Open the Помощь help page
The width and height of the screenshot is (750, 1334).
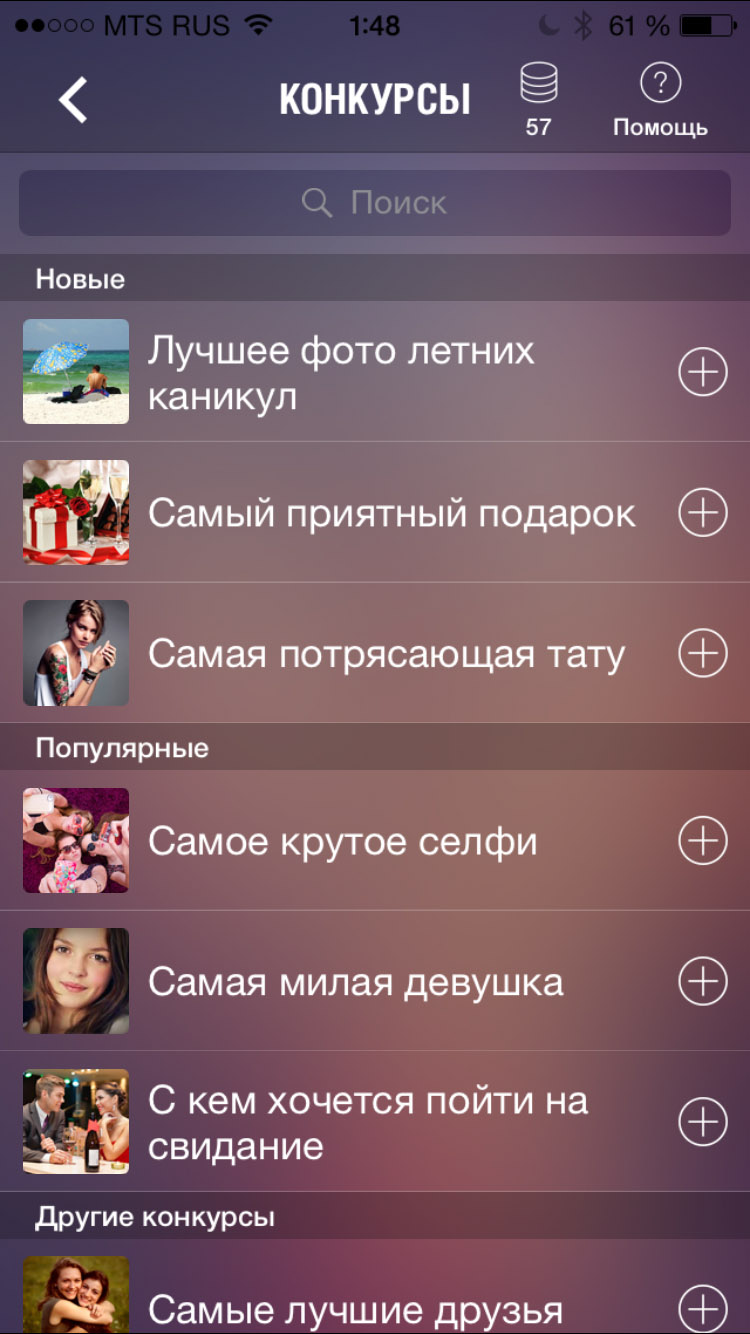pyautogui.click(x=660, y=100)
